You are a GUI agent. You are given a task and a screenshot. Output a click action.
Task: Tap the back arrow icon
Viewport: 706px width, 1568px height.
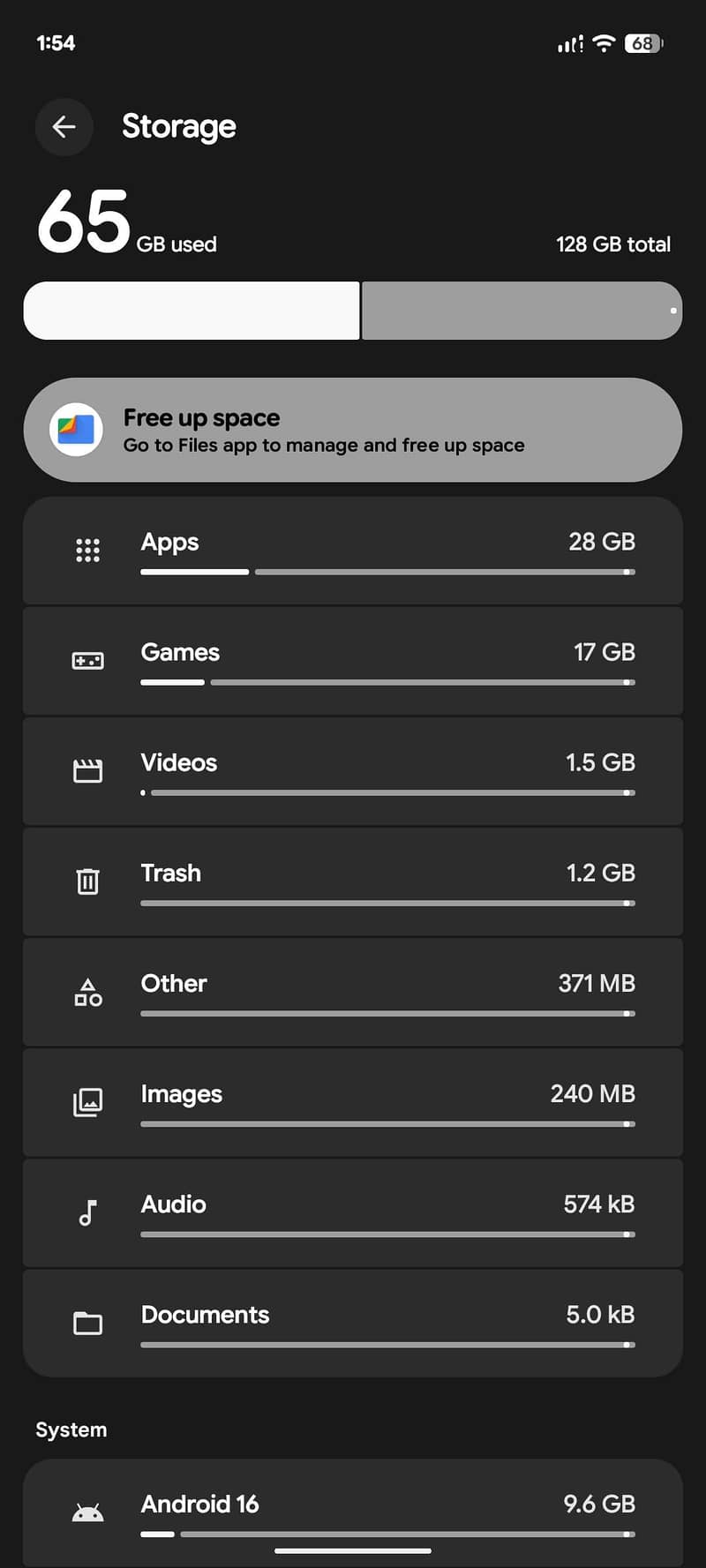64,127
